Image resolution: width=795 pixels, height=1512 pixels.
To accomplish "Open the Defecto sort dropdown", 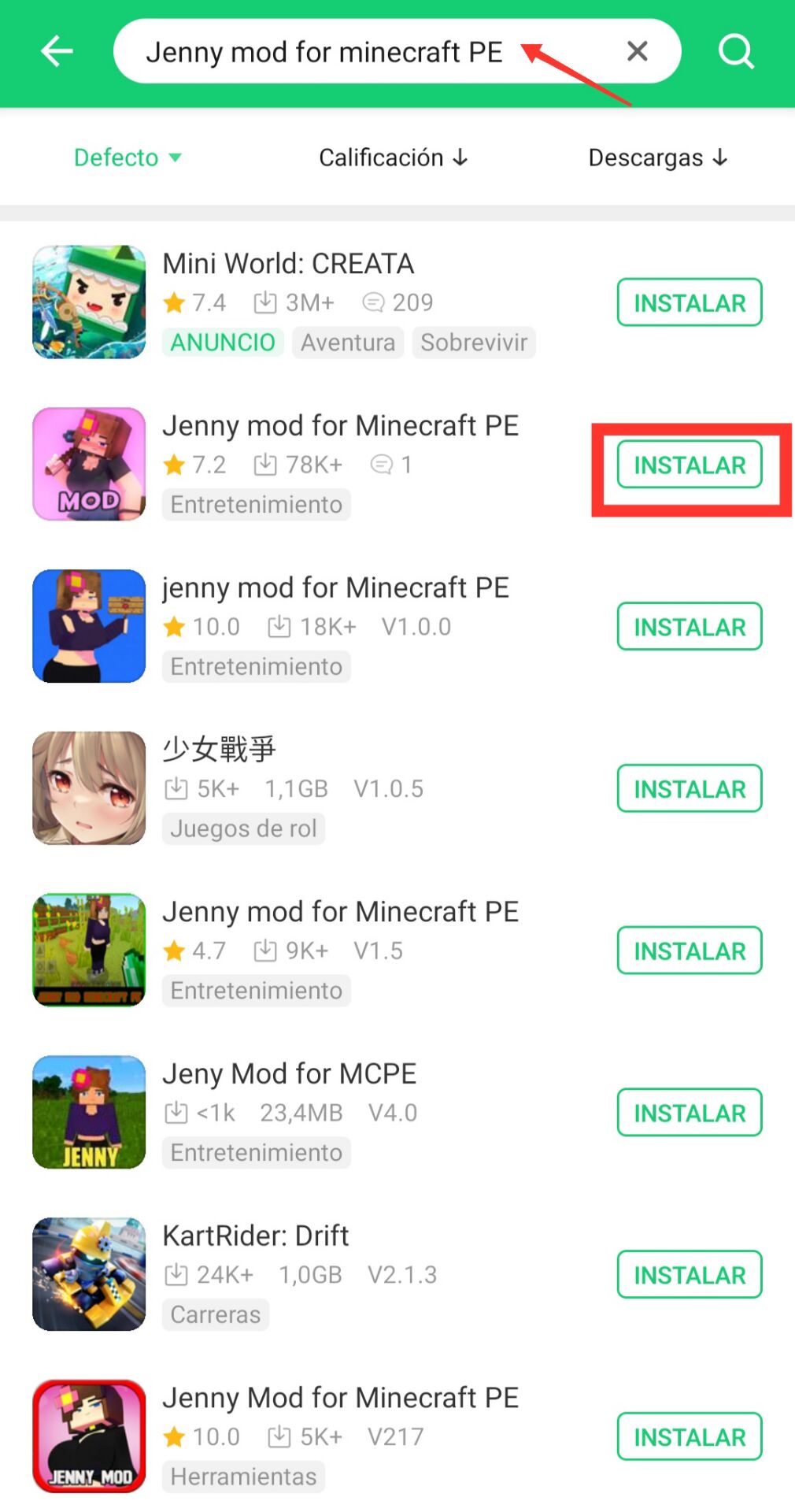I will click(128, 157).
